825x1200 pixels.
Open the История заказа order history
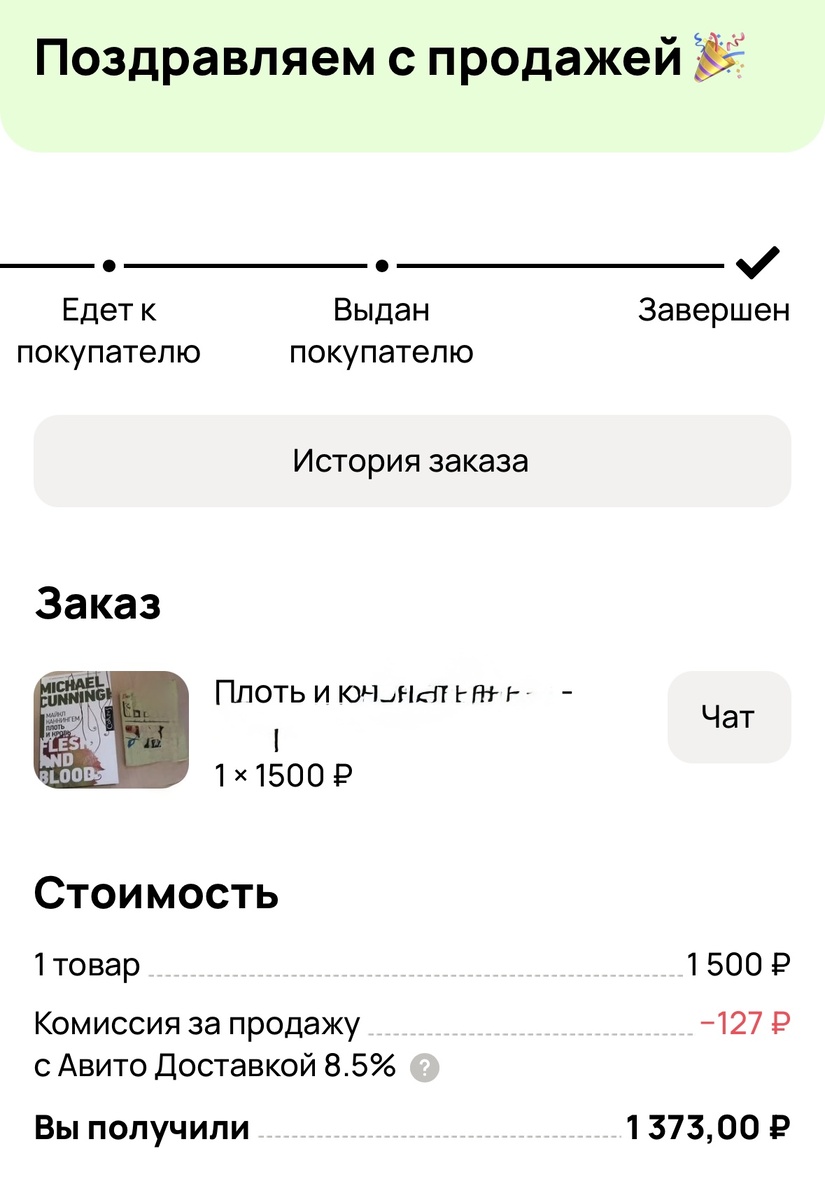pyautogui.click(x=411, y=461)
